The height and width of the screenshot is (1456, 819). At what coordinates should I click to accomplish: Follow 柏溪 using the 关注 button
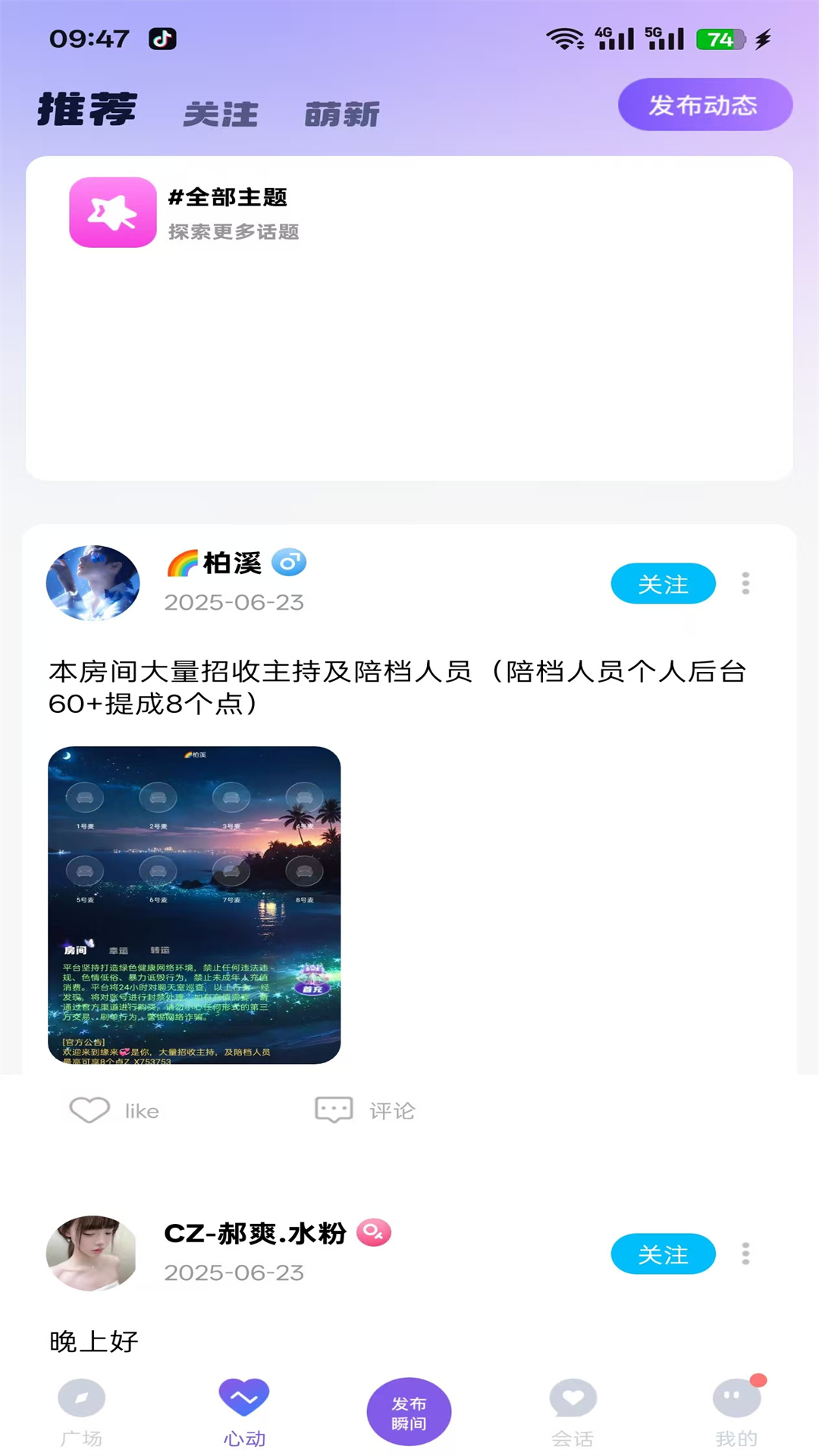tap(663, 583)
